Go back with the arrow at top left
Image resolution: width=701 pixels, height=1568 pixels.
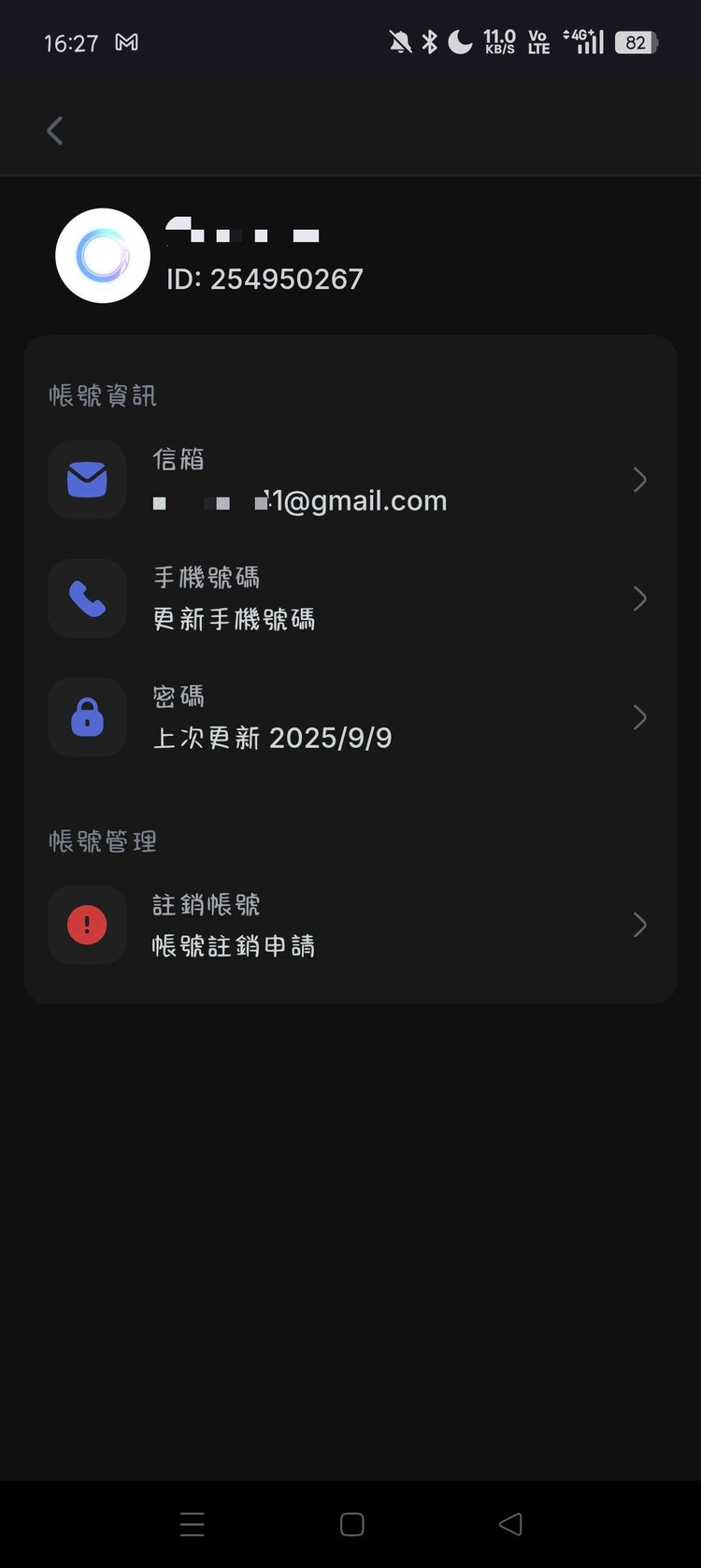pos(54,130)
